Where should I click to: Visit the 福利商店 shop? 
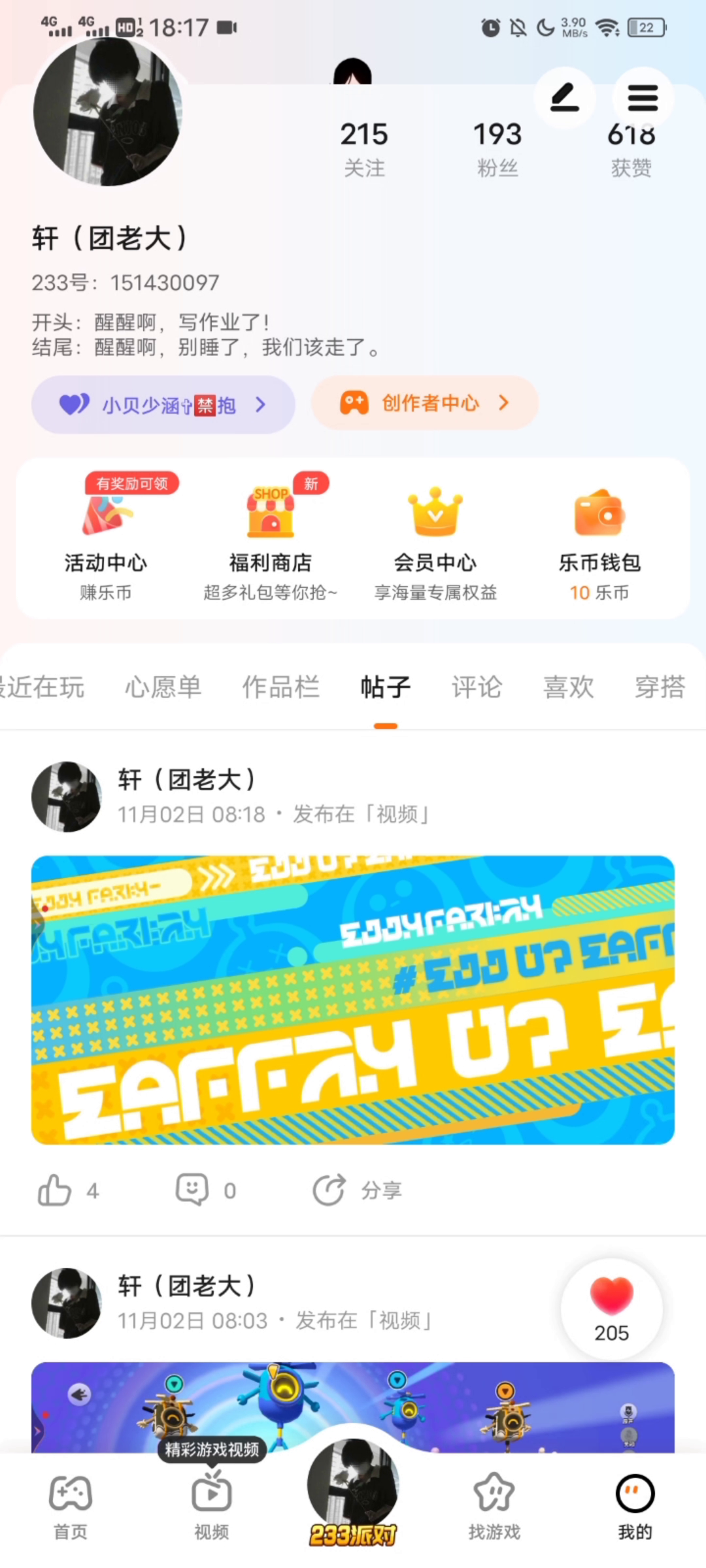(271, 539)
